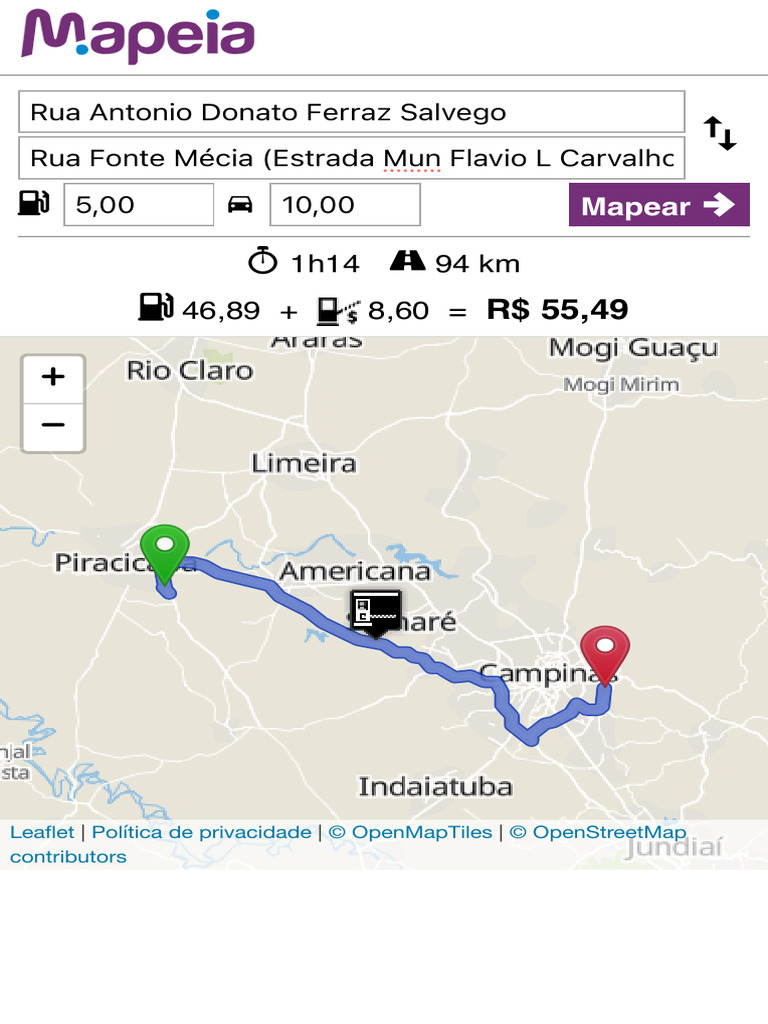Select the red destination marker
Viewport: 768px width, 1024px height.
click(605, 656)
